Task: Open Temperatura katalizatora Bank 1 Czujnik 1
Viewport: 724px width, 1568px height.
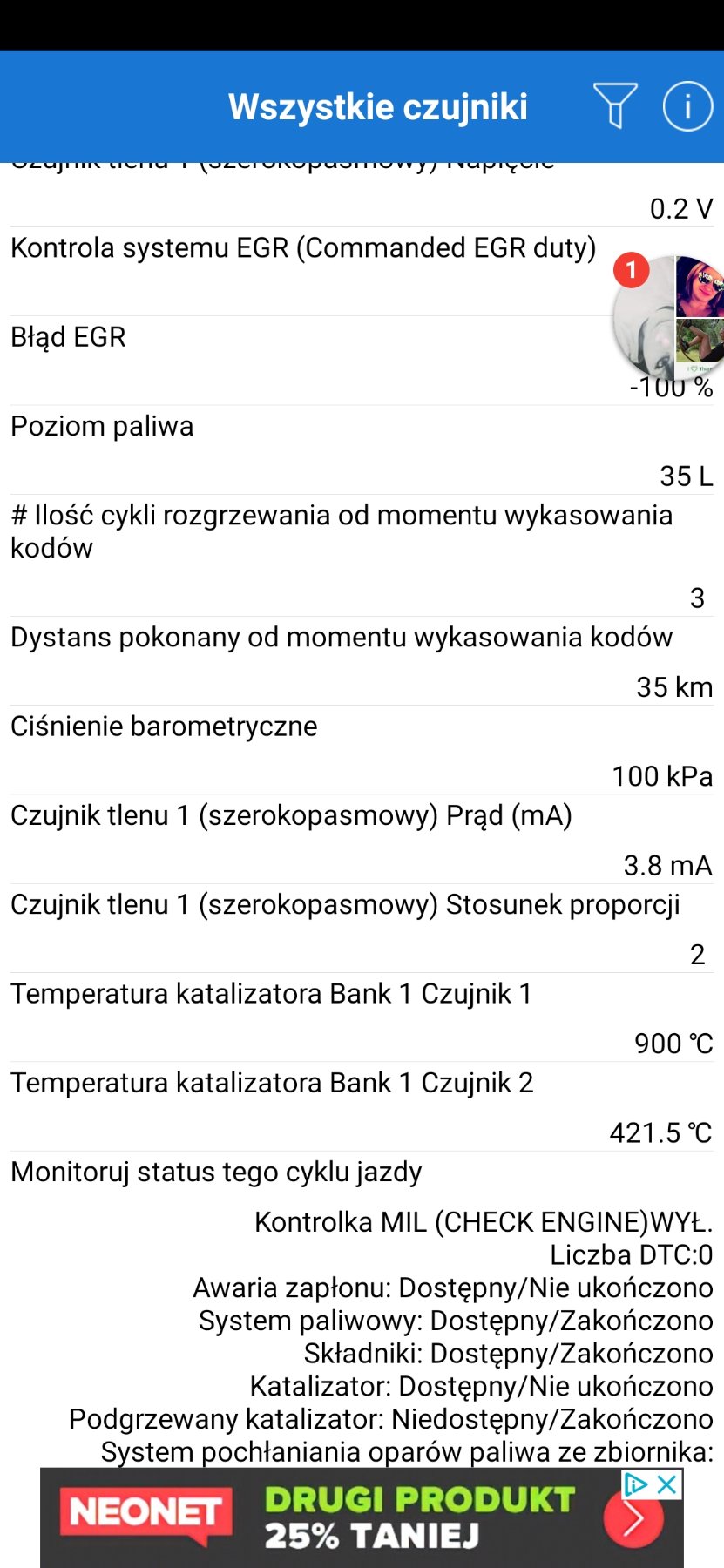Action: click(362, 1017)
